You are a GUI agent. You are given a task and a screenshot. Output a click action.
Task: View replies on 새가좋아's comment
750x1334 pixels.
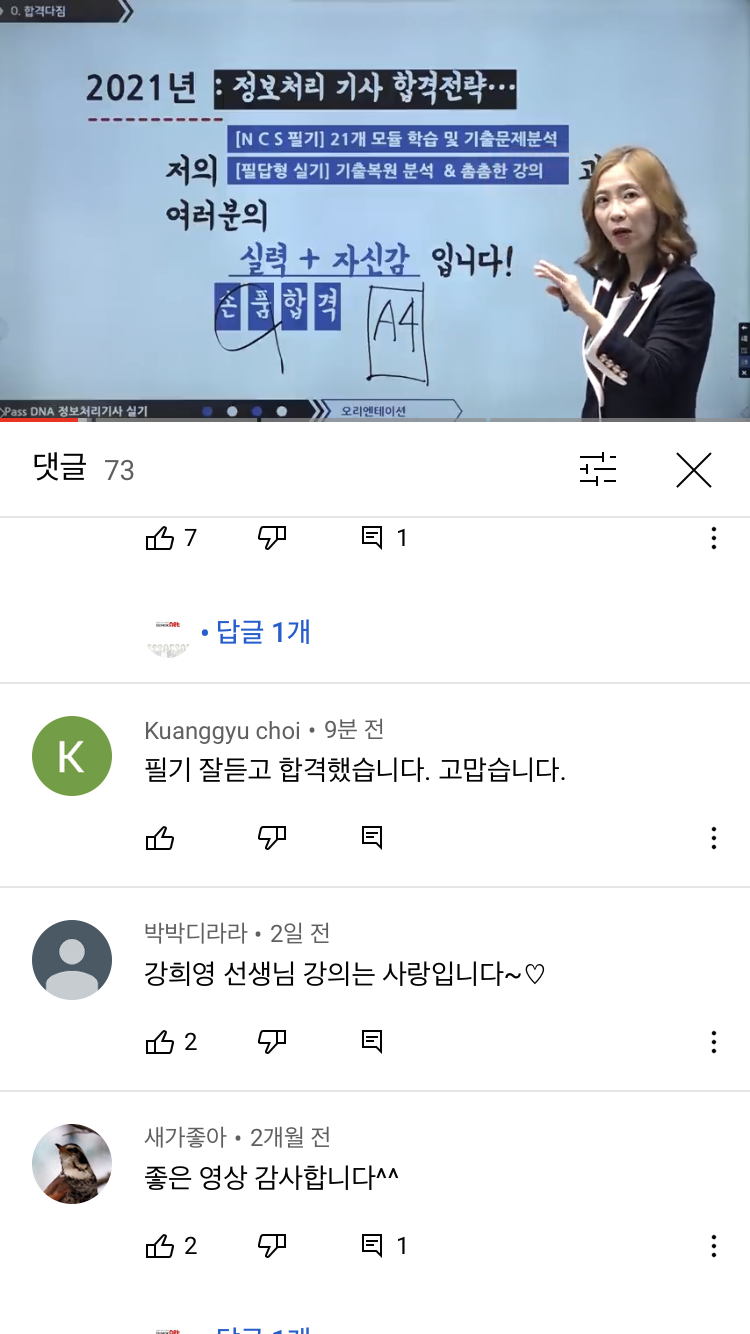pos(383,1246)
